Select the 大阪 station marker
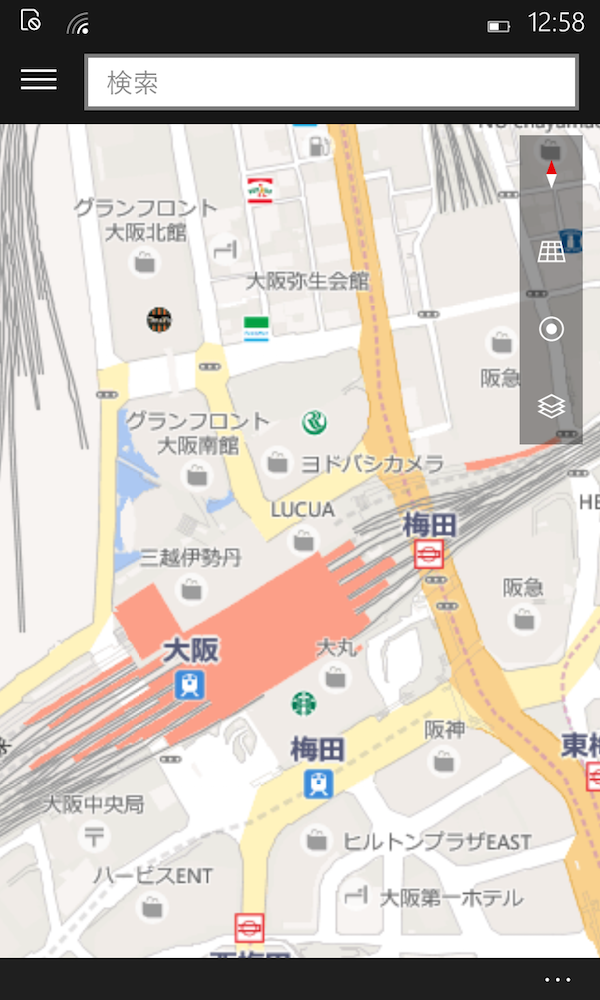This screenshot has height=1000, width=600. (189, 684)
